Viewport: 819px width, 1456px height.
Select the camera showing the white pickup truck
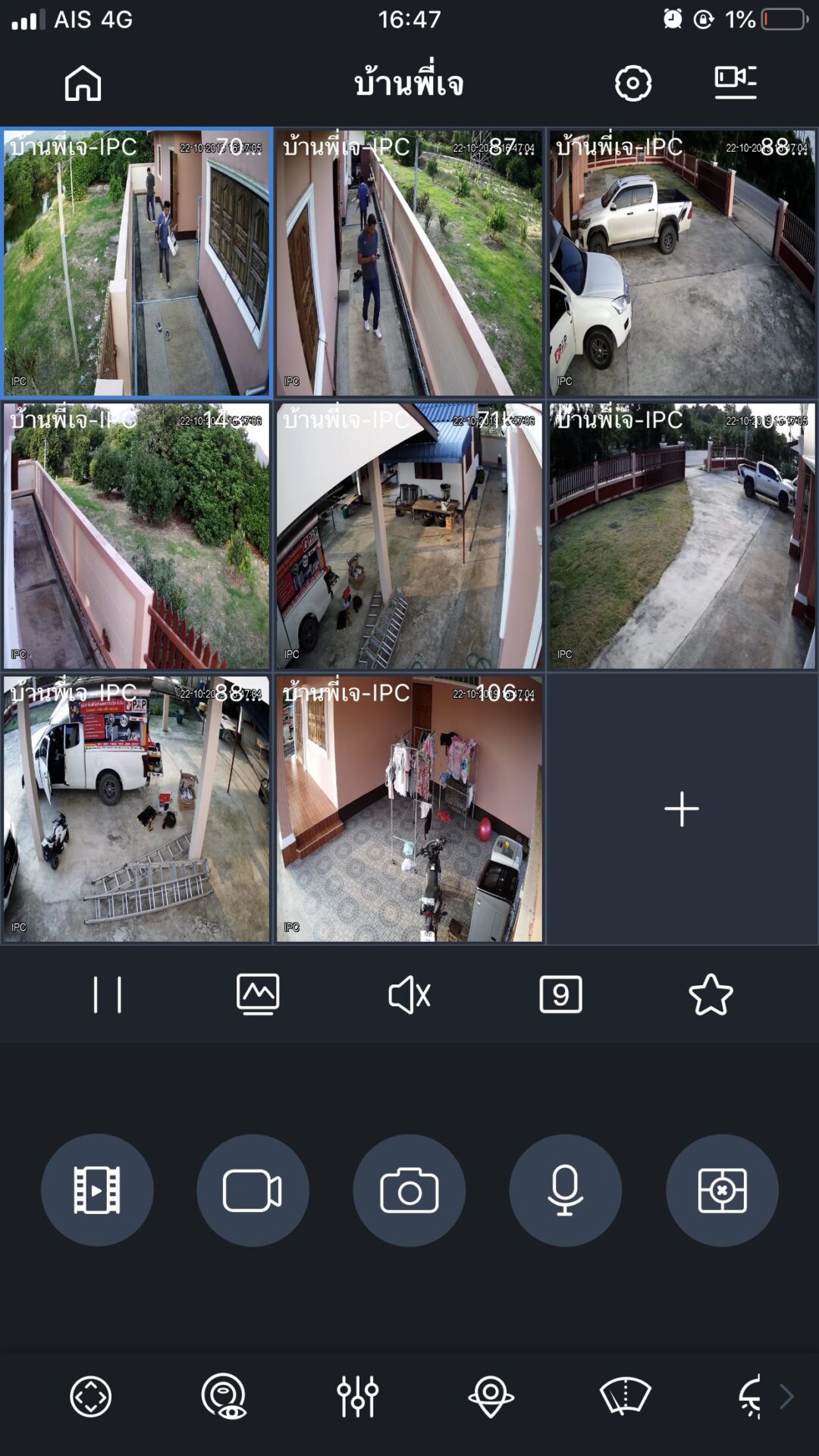(682, 262)
